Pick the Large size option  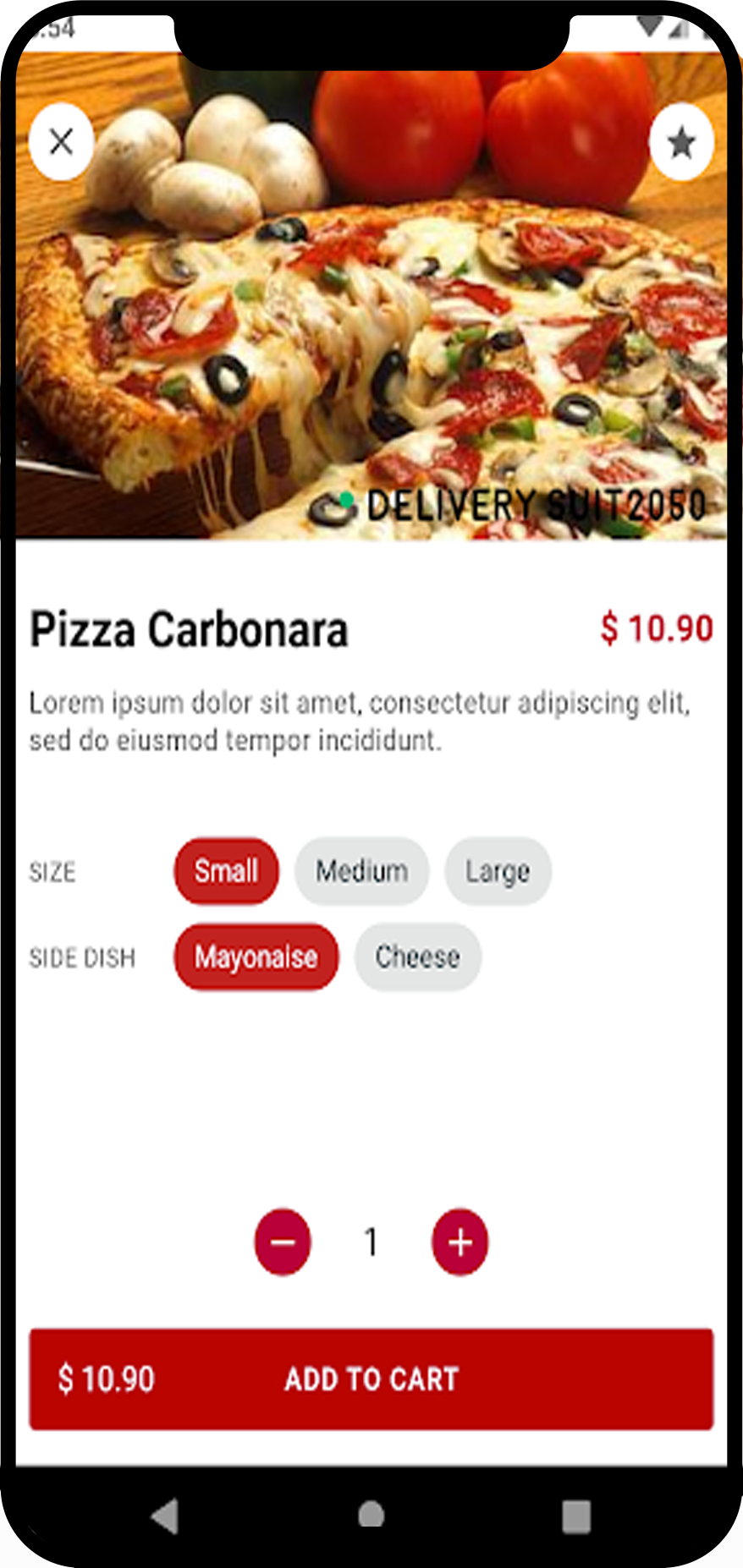point(498,871)
